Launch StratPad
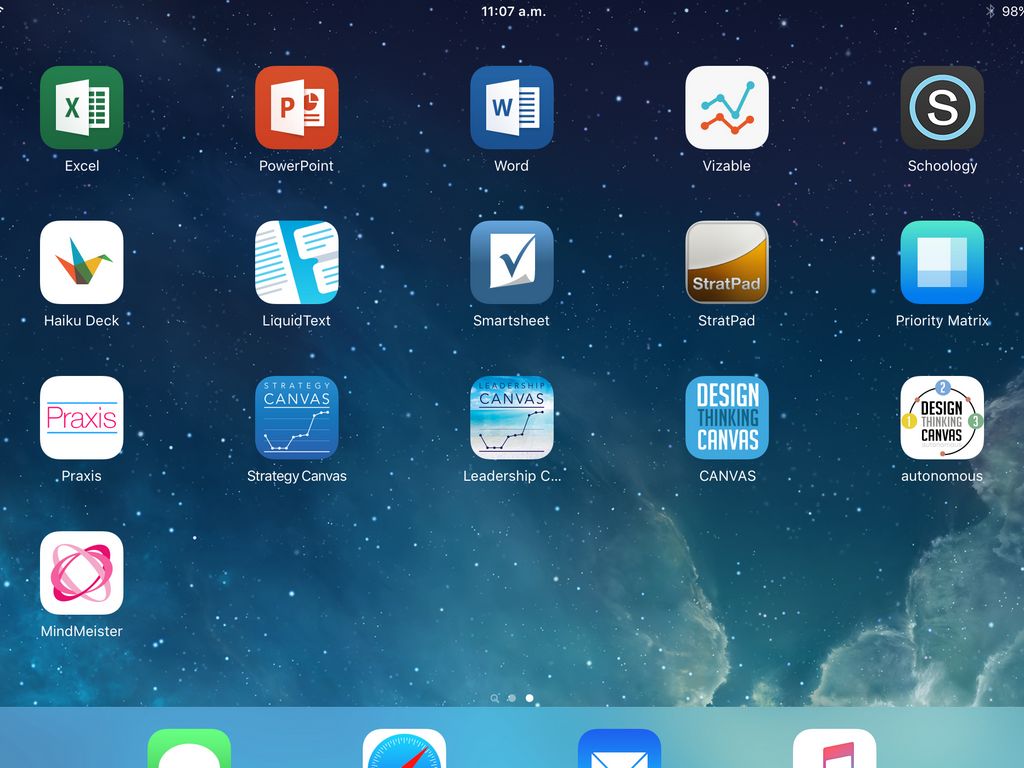The height and width of the screenshot is (768, 1024). [x=727, y=262]
